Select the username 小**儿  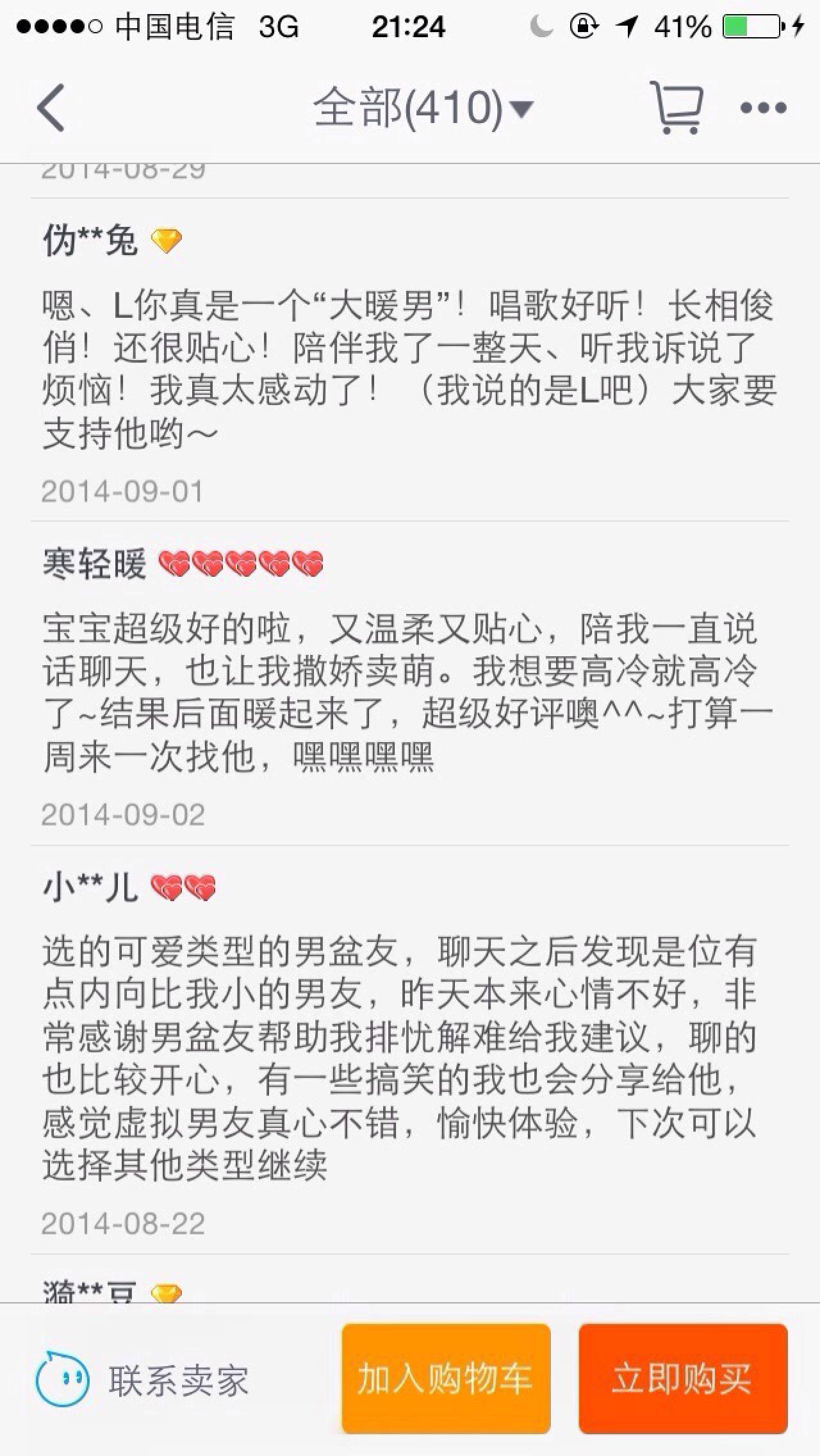coord(90,888)
